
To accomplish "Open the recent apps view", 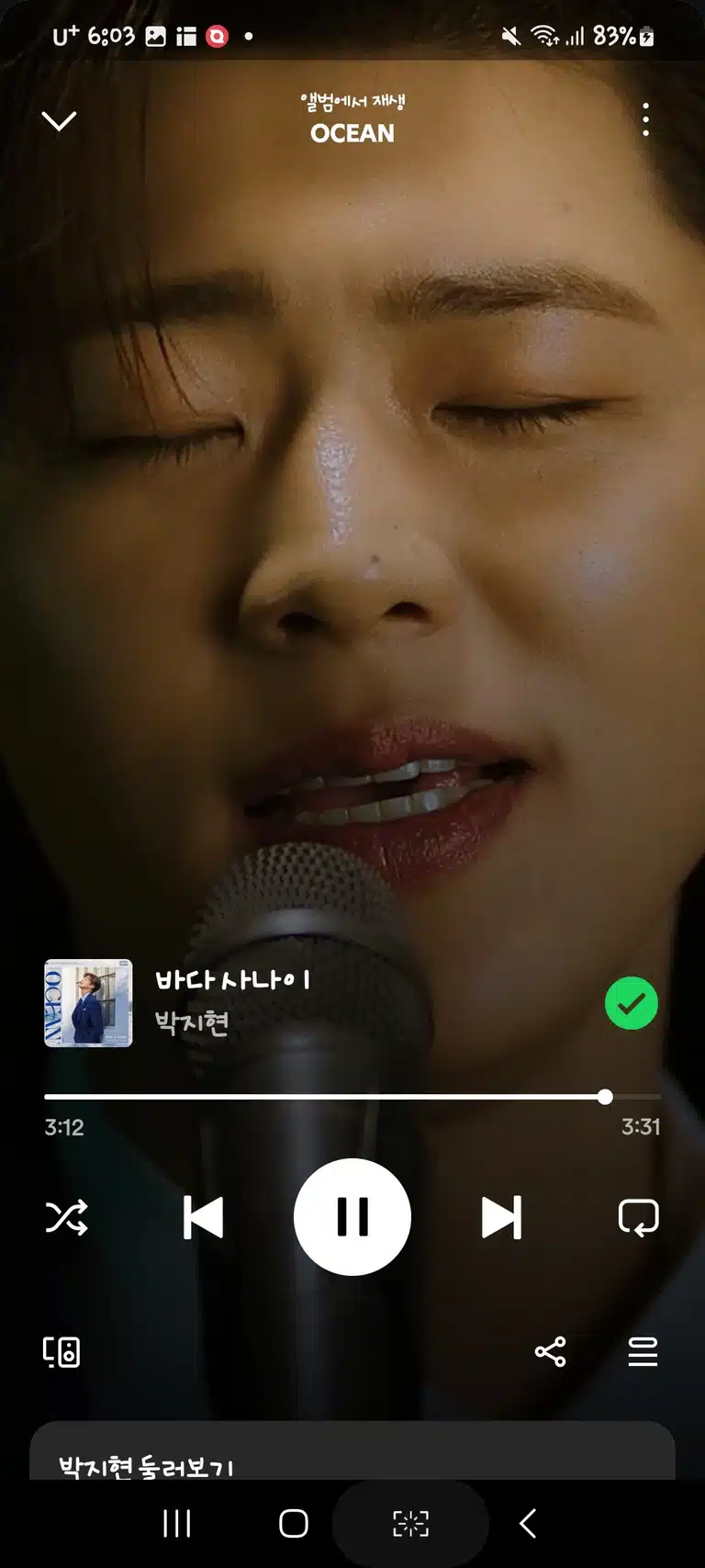I will click(176, 1523).
